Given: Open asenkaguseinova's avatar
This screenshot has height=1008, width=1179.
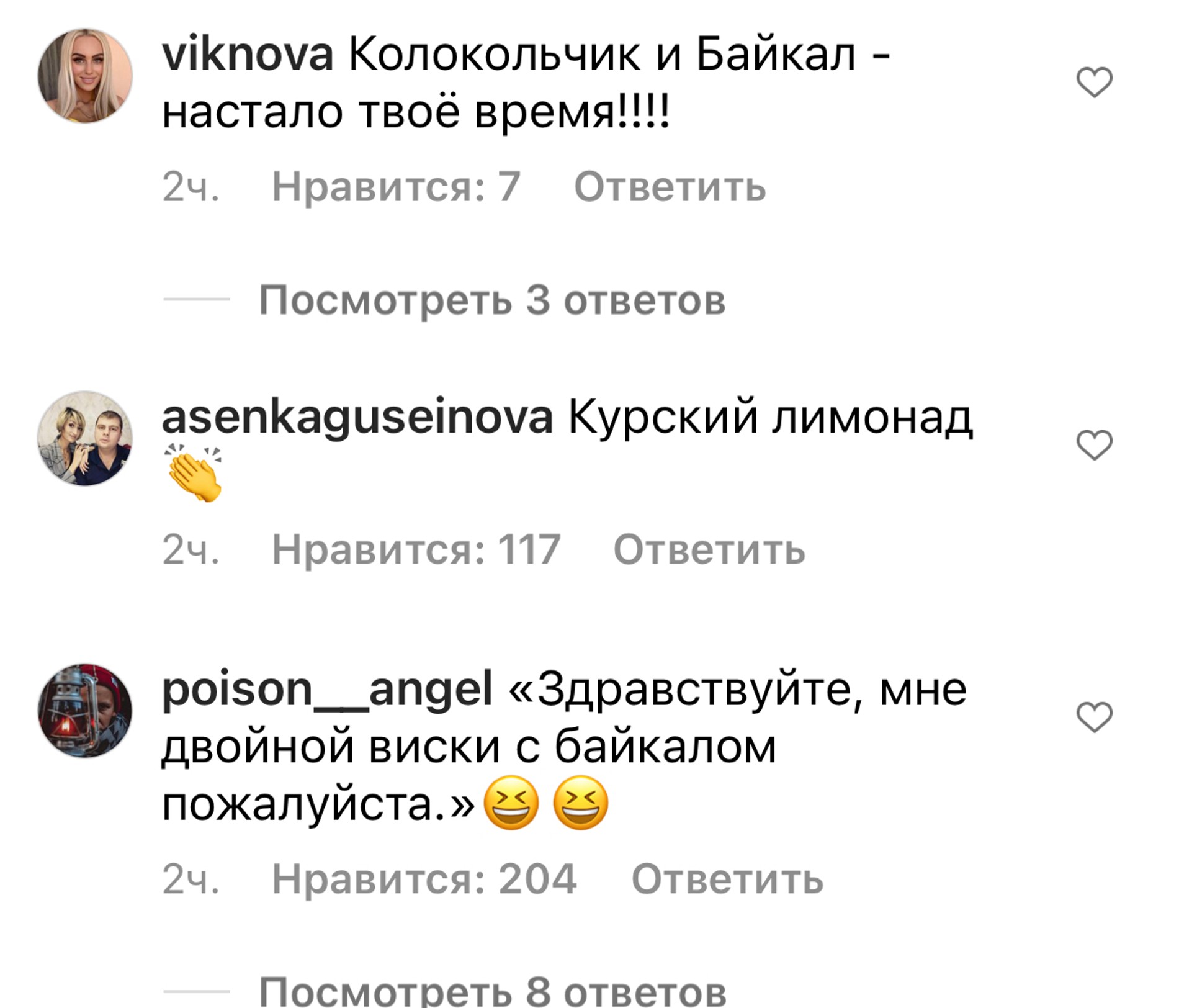Looking at the screenshot, I should [x=85, y=438].
